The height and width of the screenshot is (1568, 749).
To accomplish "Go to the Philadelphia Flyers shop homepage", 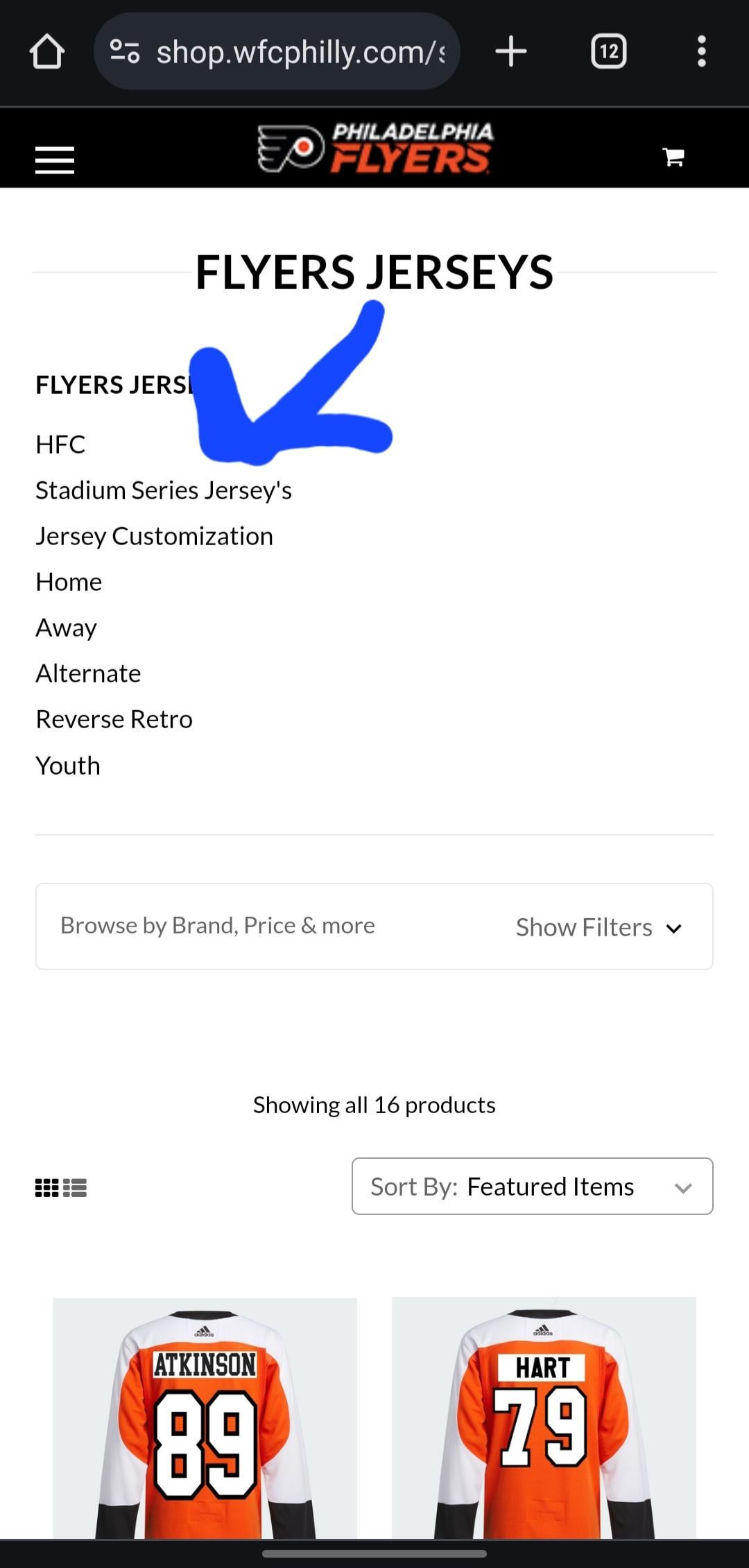I will [x=375, y=148].
